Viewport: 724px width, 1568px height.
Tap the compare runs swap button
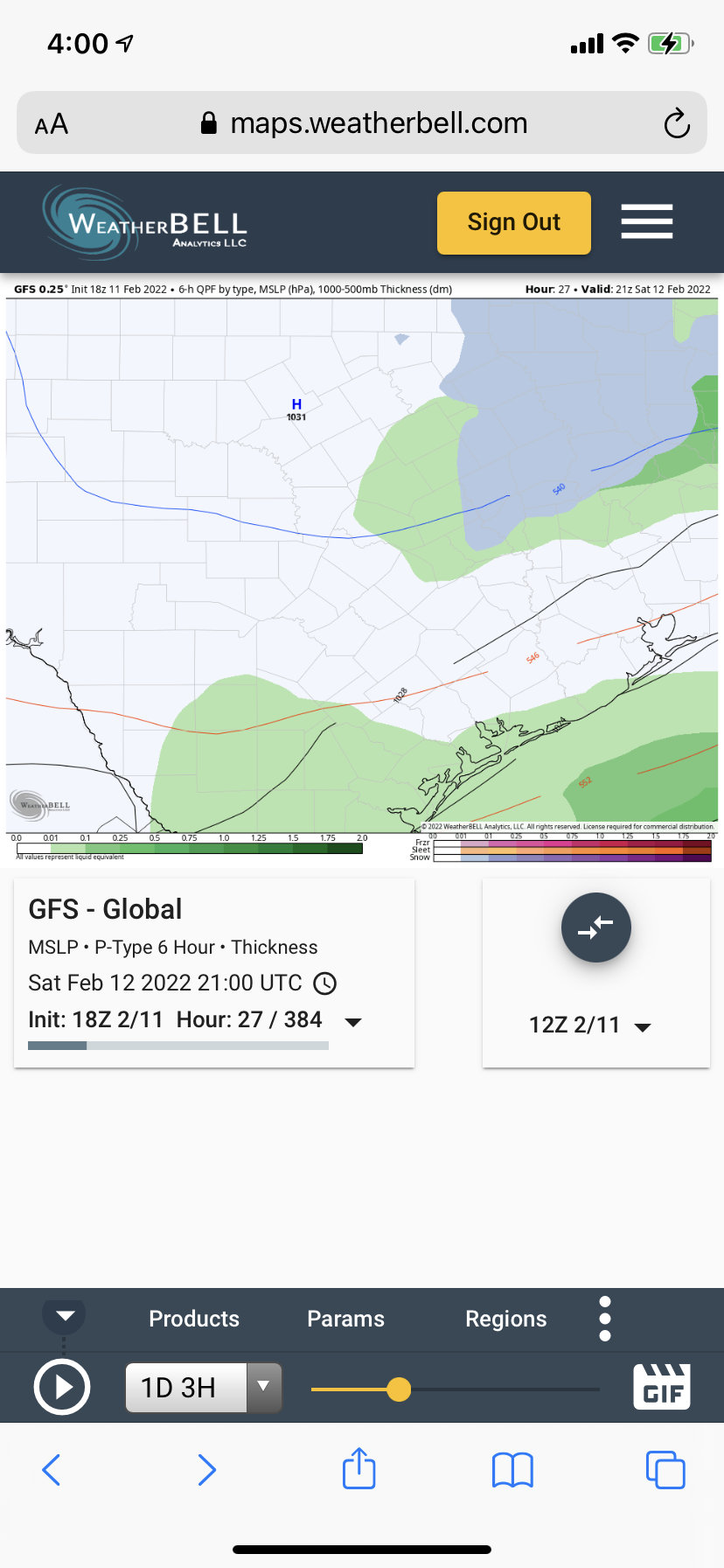[x=595, y=927]
